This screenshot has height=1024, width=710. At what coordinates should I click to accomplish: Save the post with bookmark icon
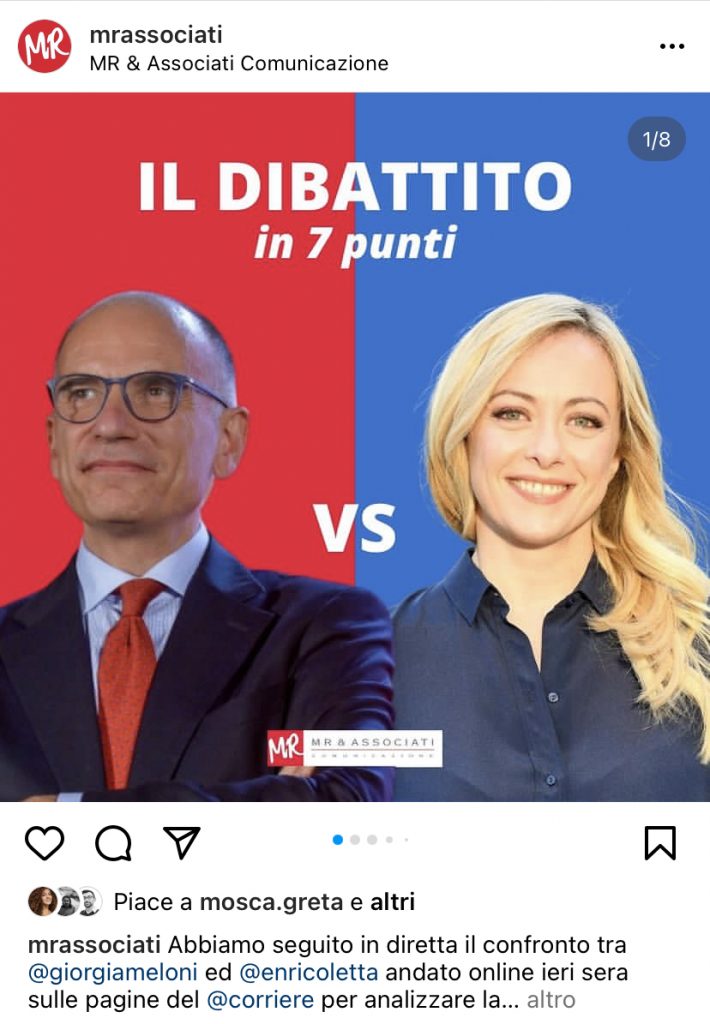point(660,843)
